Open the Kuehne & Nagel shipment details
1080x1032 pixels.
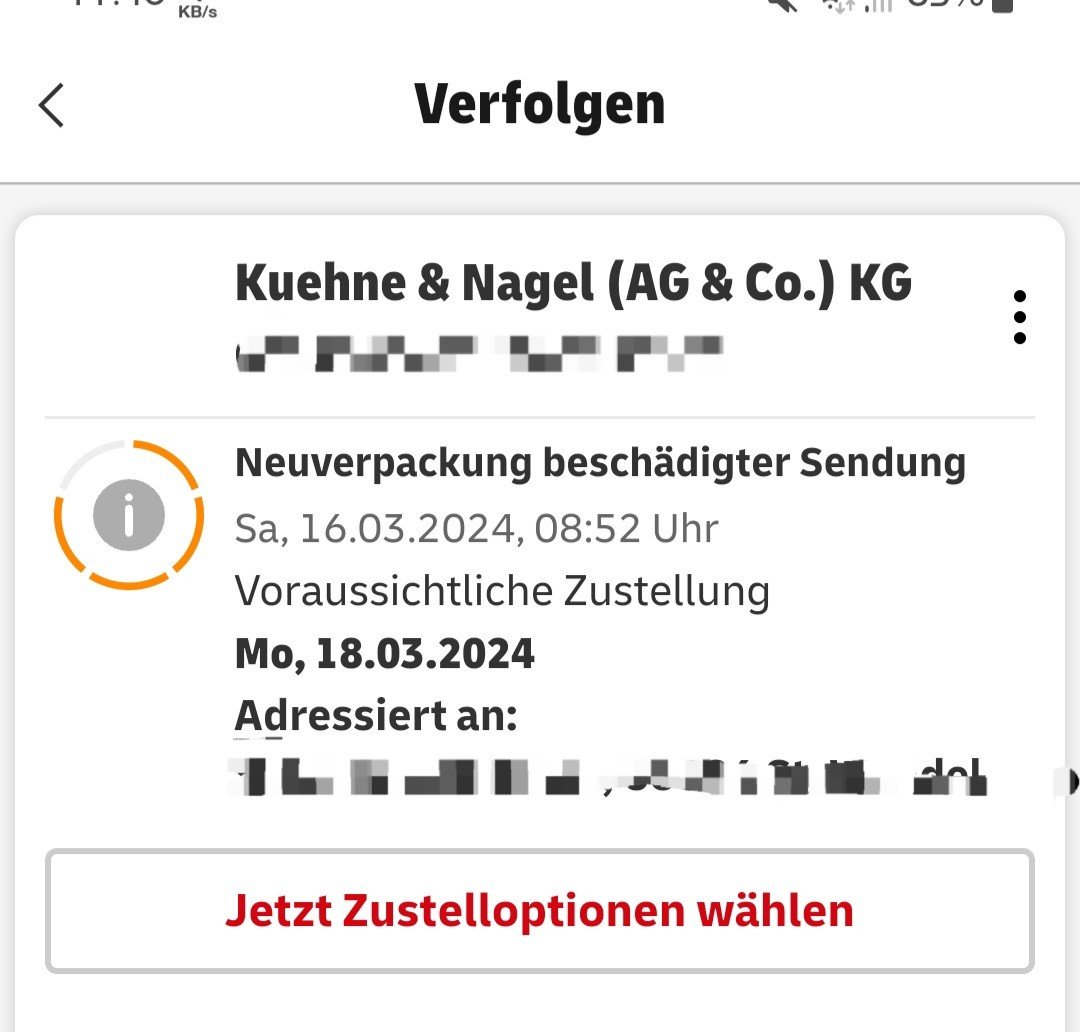pos(573,285)
